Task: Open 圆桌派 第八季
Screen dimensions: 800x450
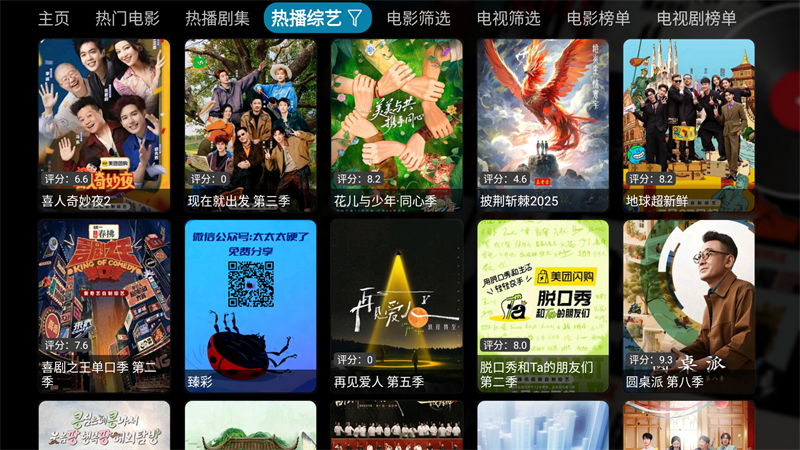Action: [x=689, y=305]
